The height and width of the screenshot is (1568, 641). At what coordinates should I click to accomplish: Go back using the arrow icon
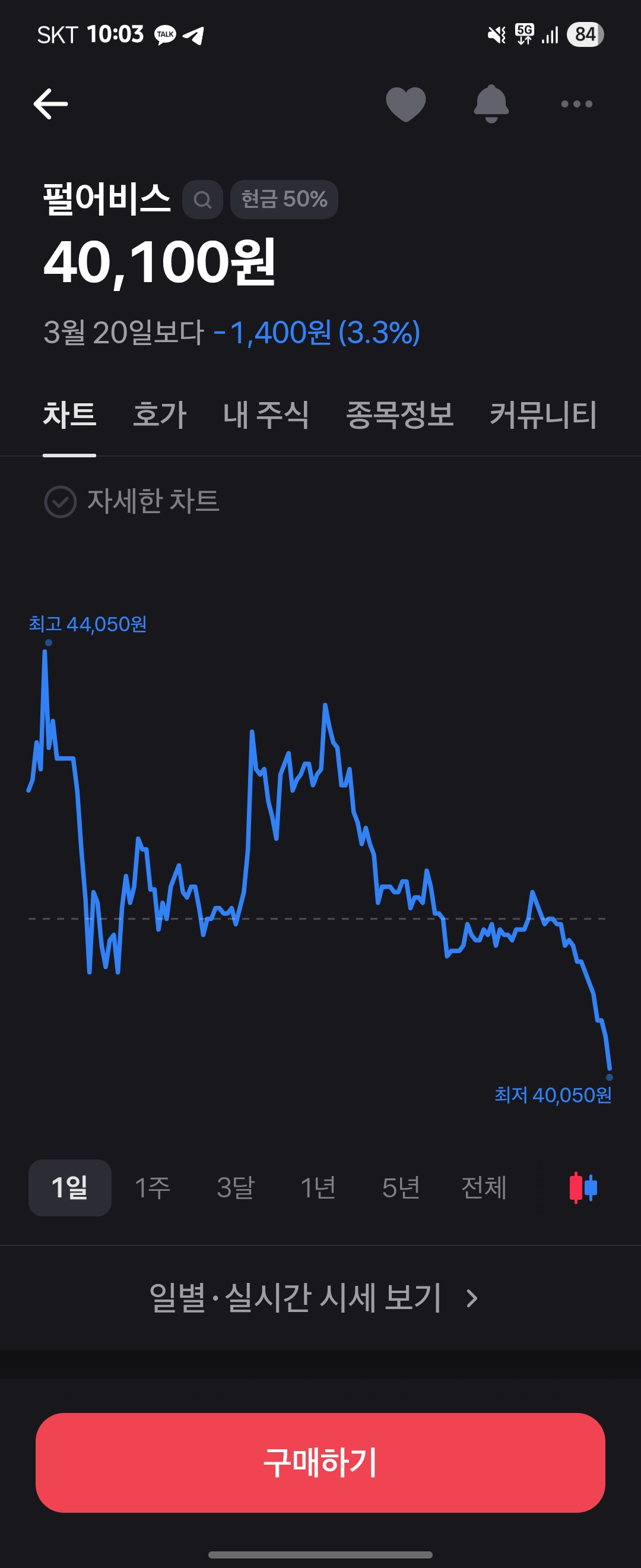point(50,103)
